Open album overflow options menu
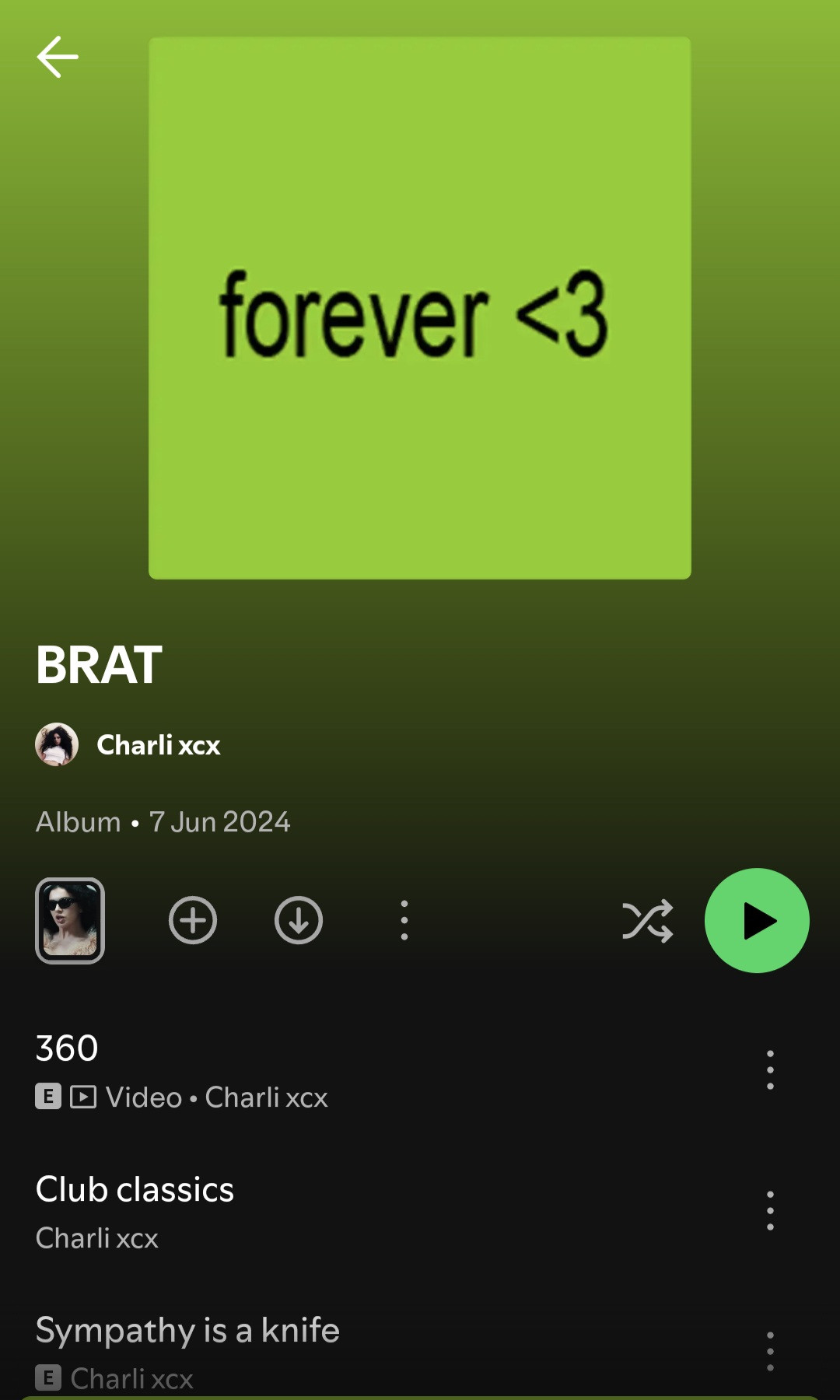The image size is (840, 1400). [x=404, y=921]
